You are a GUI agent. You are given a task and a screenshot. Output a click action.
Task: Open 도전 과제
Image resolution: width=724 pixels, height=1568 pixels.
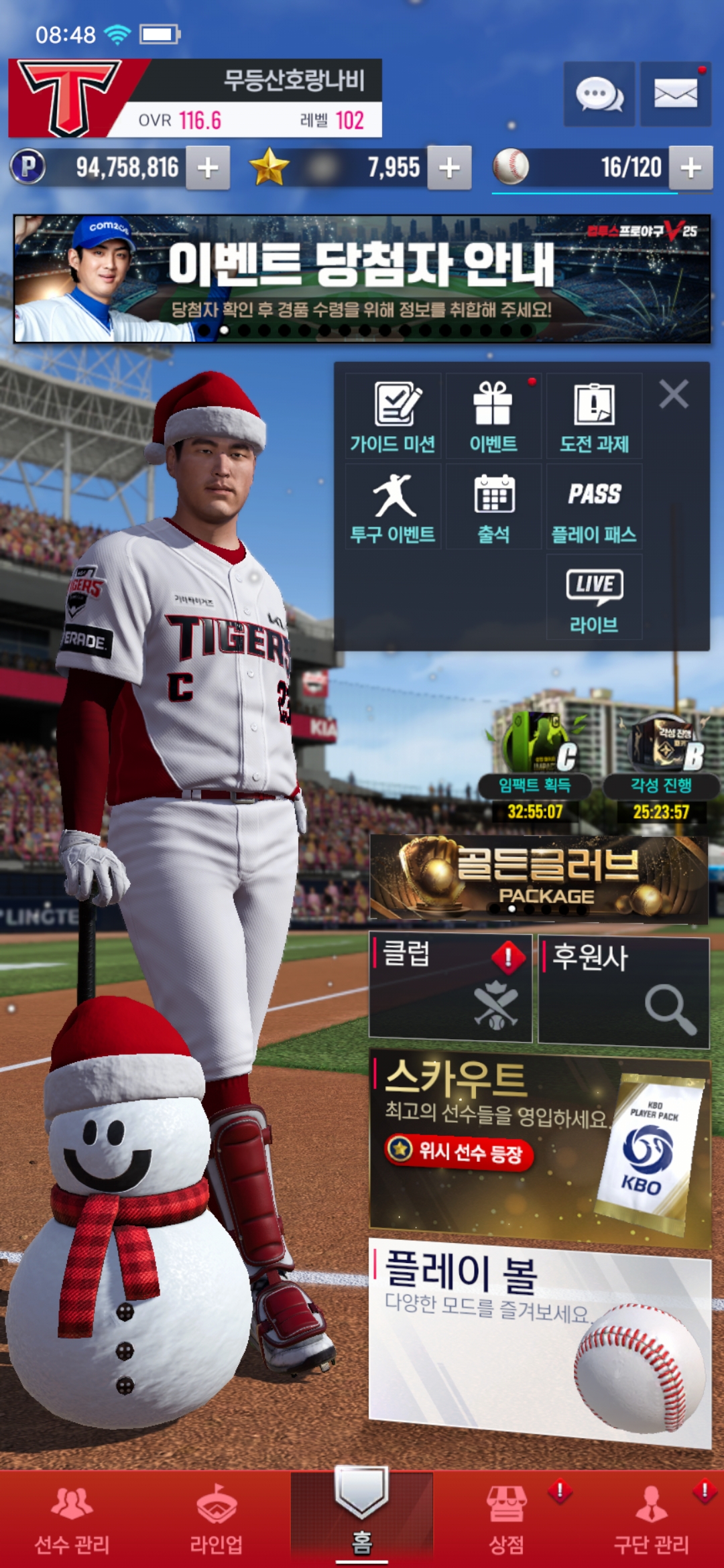pos(594,417)
